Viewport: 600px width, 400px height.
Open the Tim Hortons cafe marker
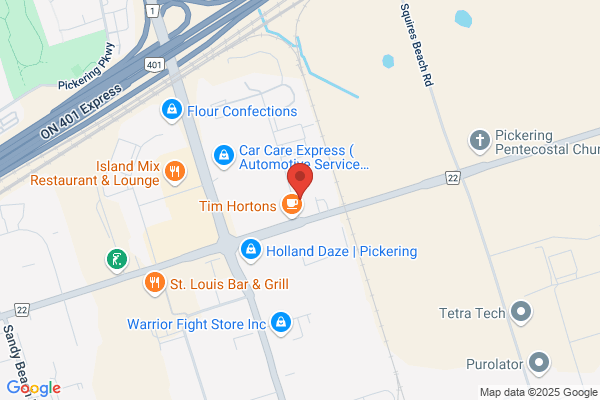(292, 205)
